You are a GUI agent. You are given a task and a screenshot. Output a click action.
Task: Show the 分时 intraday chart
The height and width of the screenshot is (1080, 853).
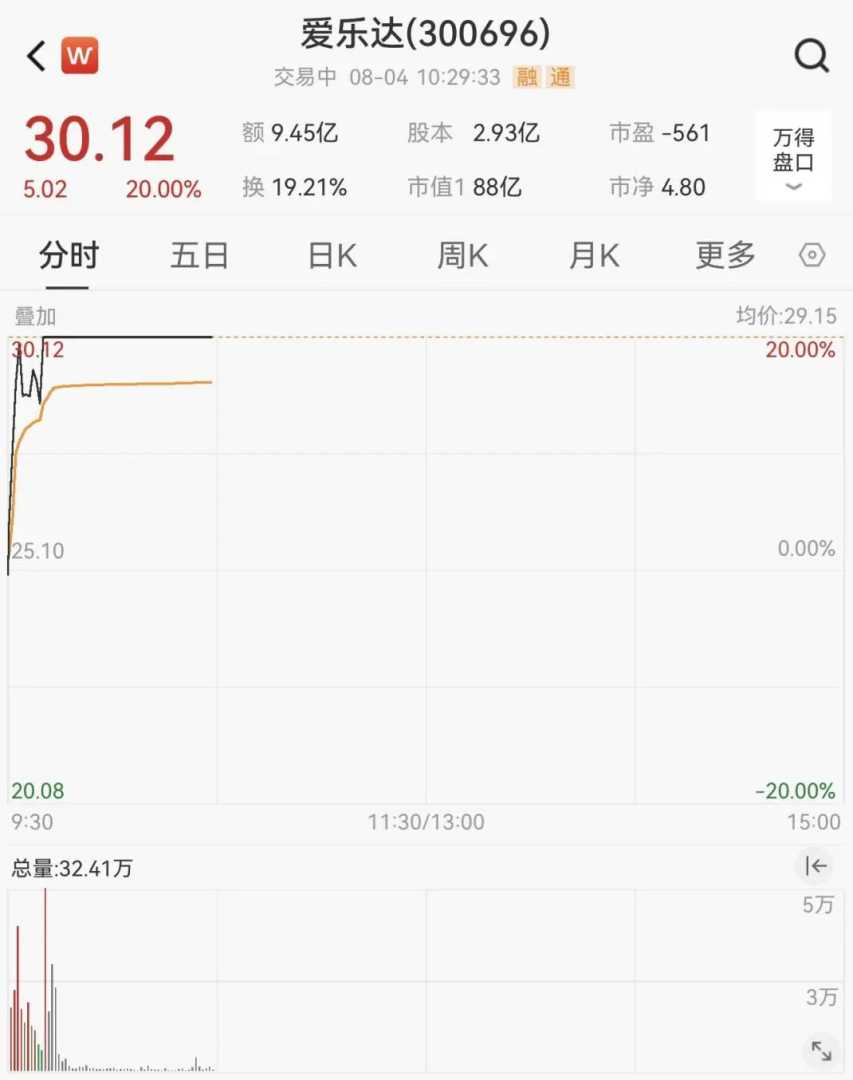(69, 256)
